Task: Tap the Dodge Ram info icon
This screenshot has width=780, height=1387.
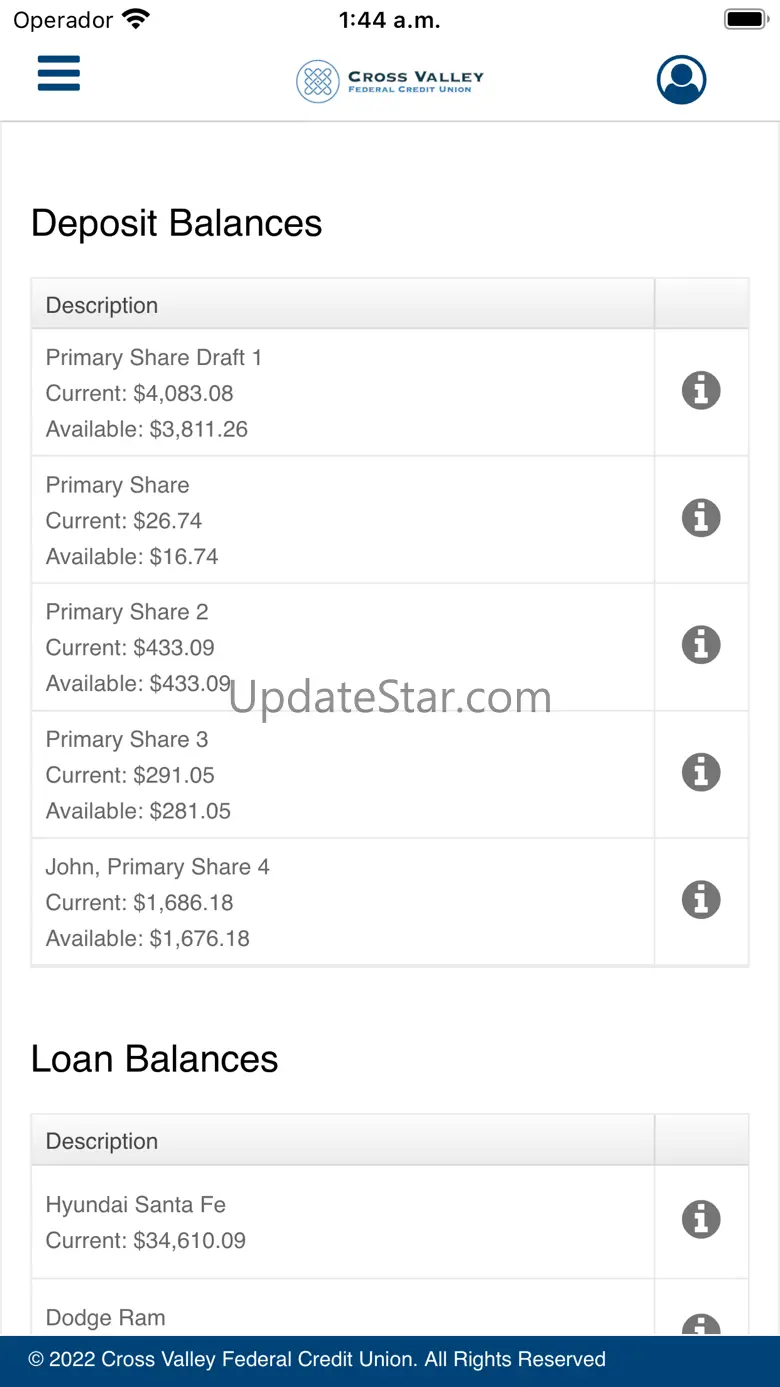Action: click(701, 1325)
